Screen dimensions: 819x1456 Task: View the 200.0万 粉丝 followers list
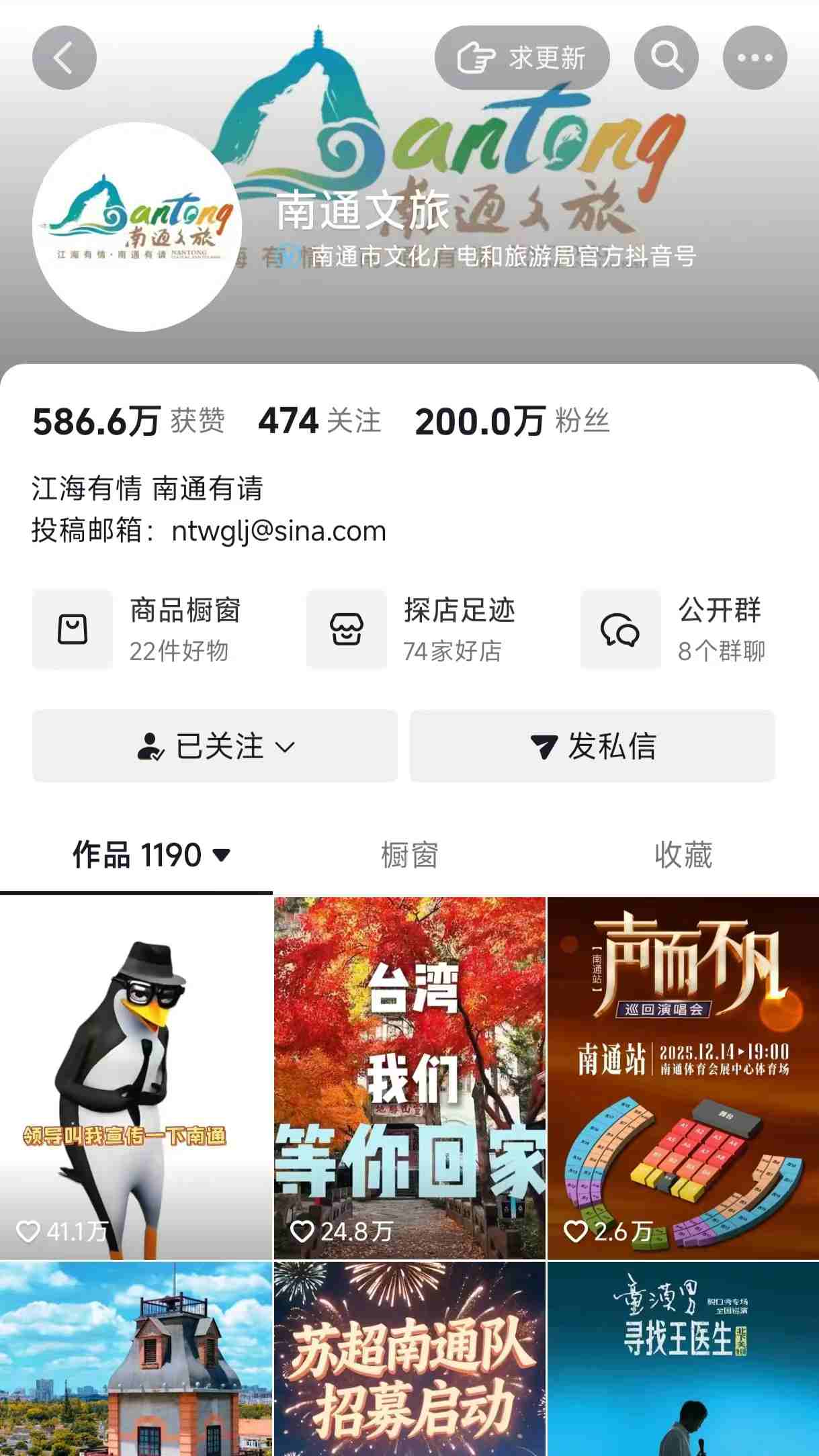[x=512, y=422]
